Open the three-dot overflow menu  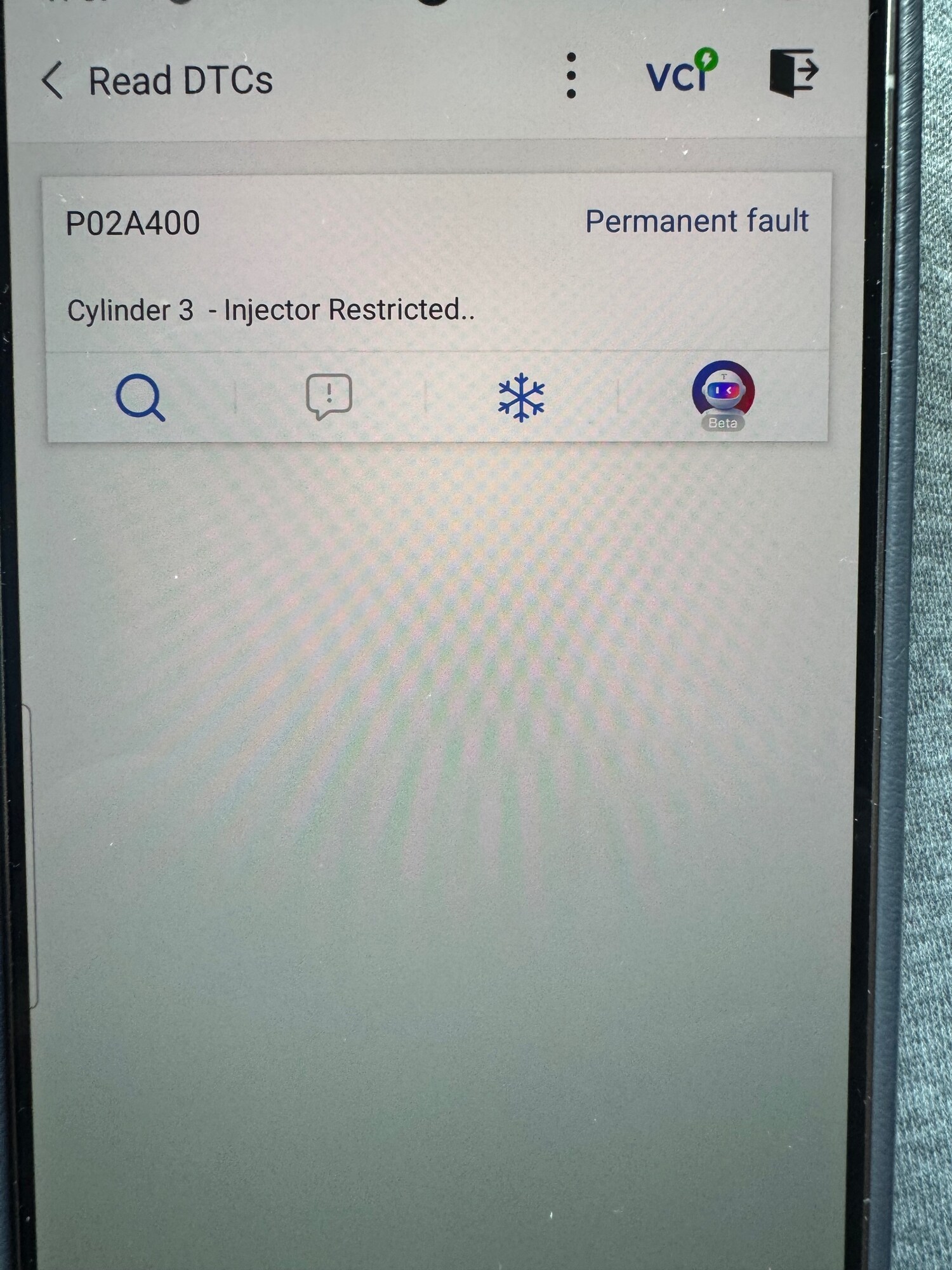pos(571,76)
